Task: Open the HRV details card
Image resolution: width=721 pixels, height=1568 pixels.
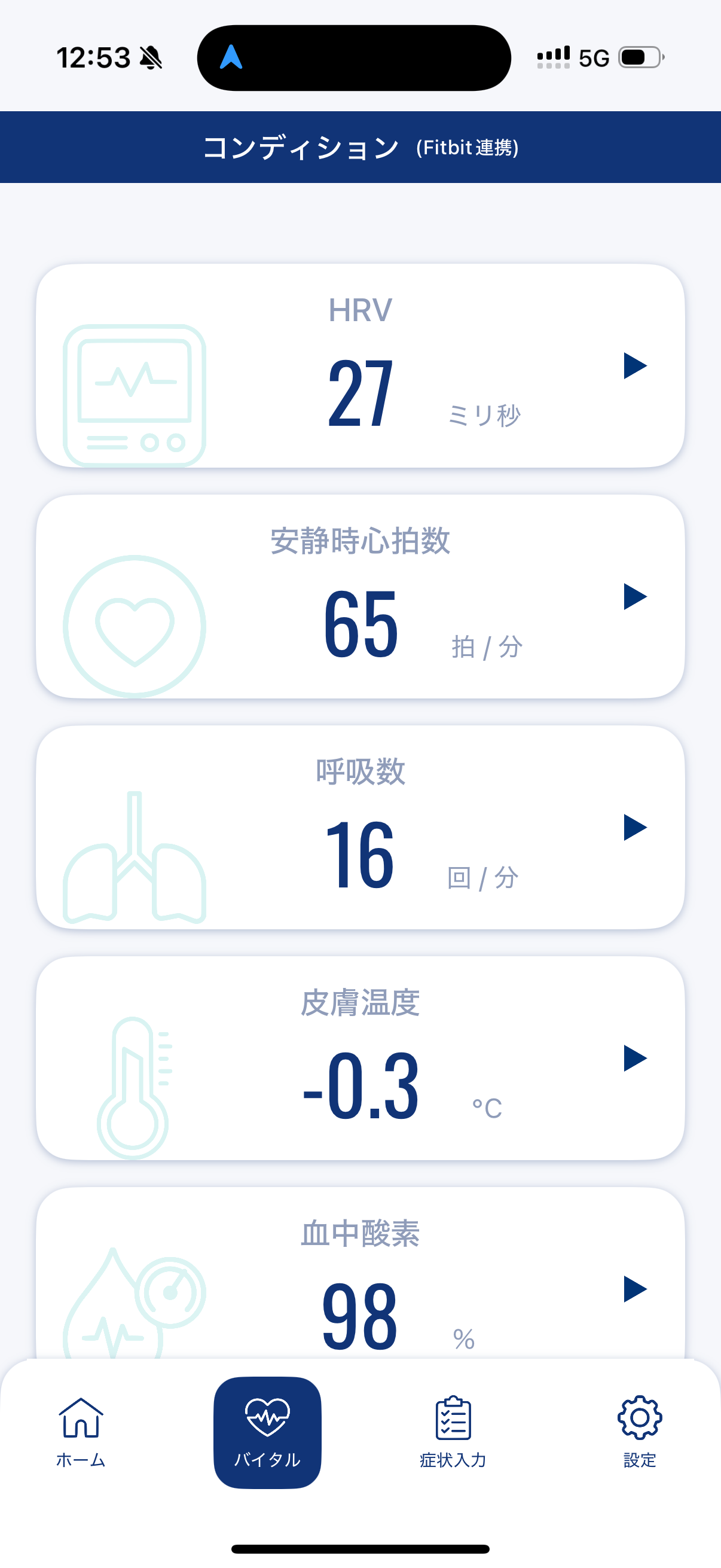Action: tap(360, 366)
